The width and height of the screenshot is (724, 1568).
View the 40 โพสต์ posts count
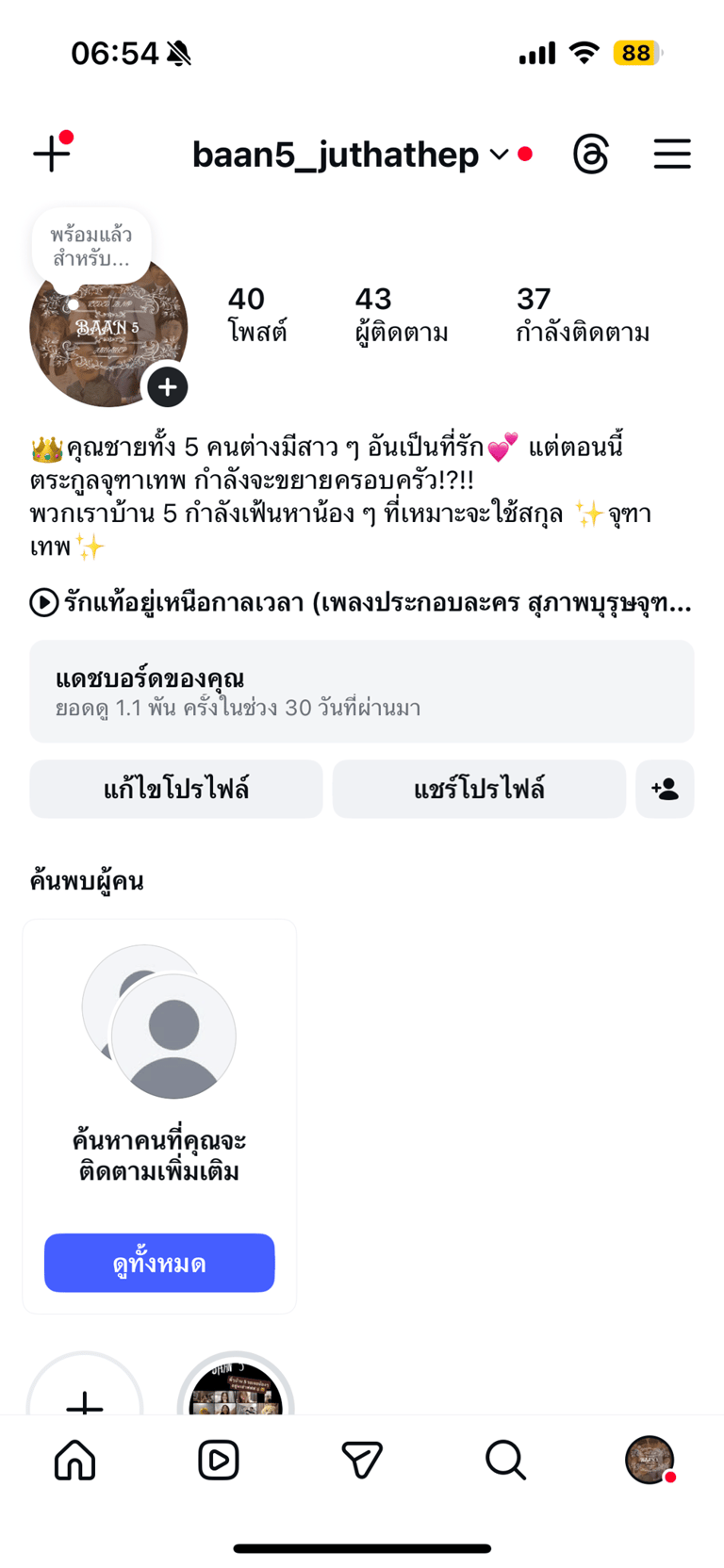pyautogui.click(x=256, y=315)
